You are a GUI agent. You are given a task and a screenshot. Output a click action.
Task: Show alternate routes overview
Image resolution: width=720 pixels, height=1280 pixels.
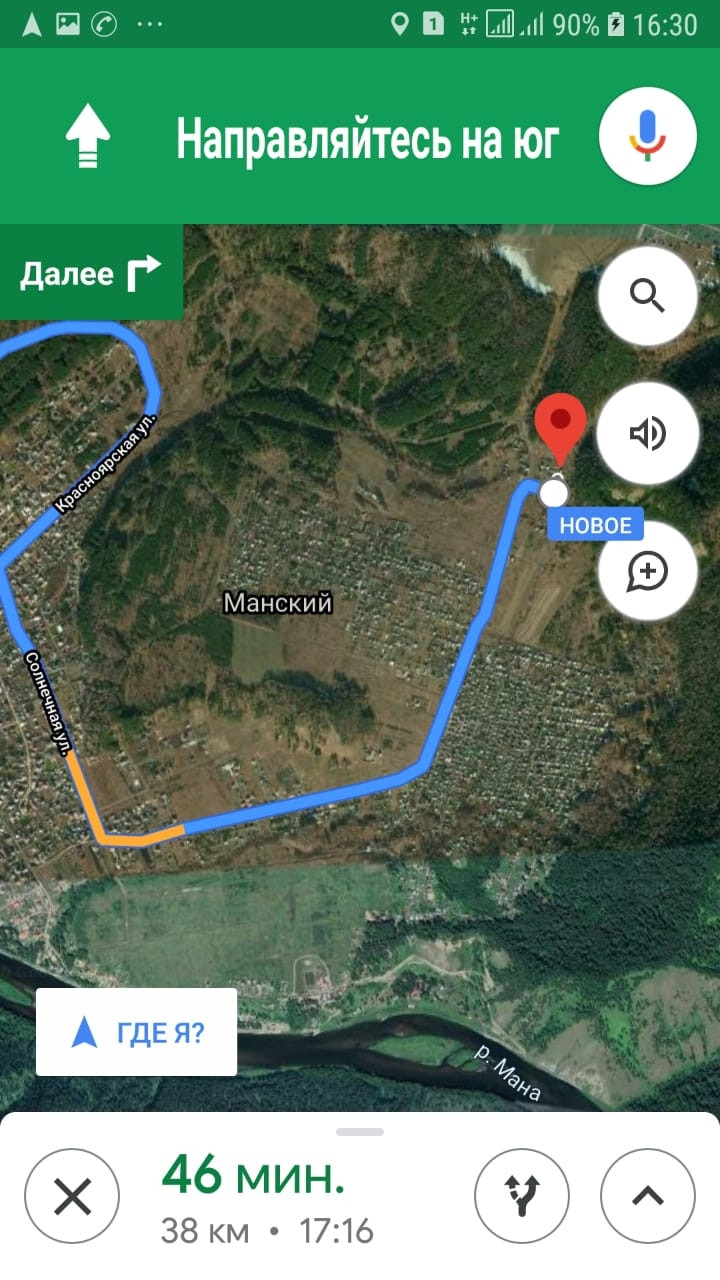521,1196
